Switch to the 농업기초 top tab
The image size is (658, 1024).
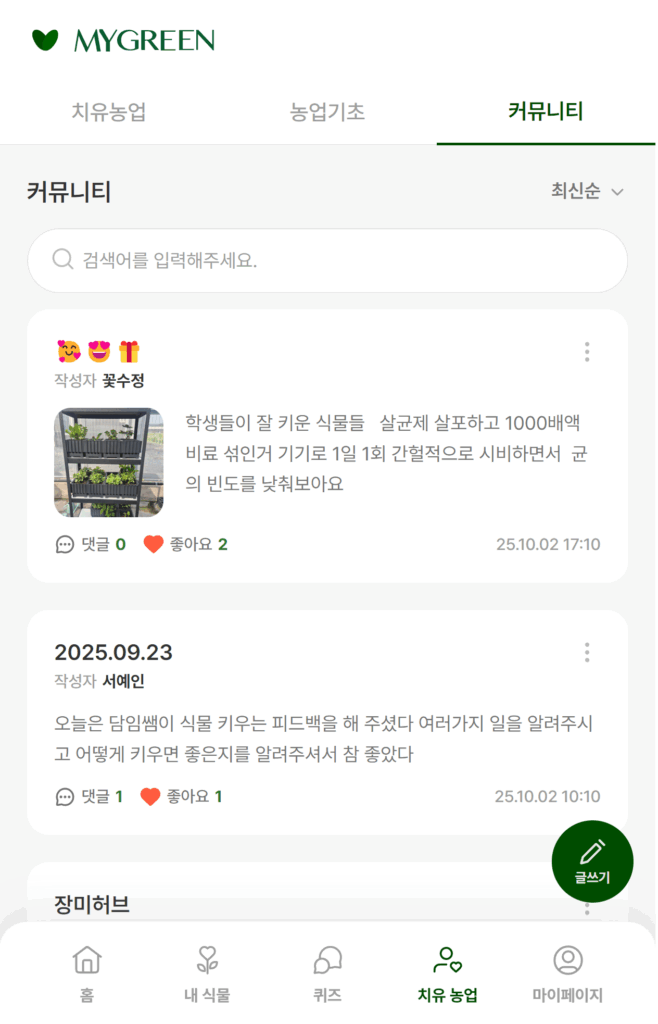pos(327,111)
